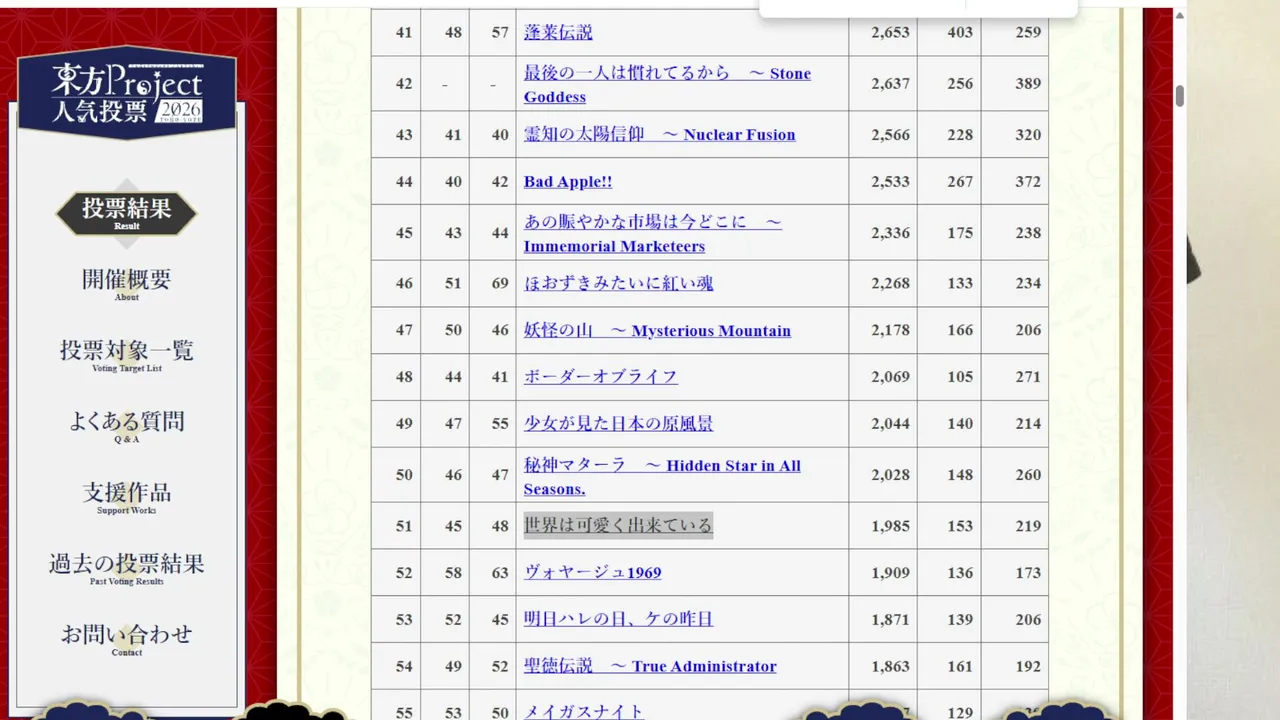Open the Immemorial Marketeers link
The image size is (1280, 720).
coord(653,234)
